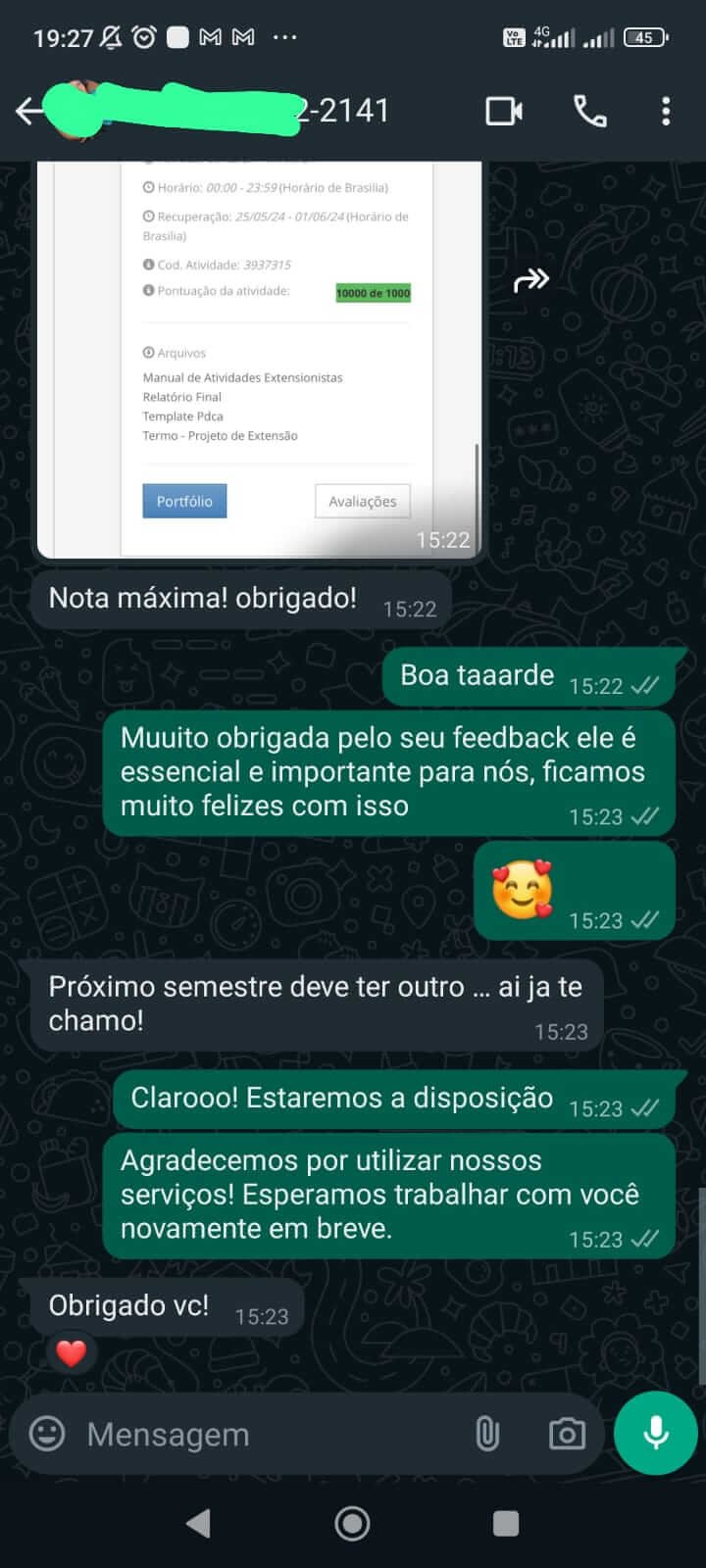Tap the system back button
This screenshot has width=706, height=1568.
point(199,1523)
